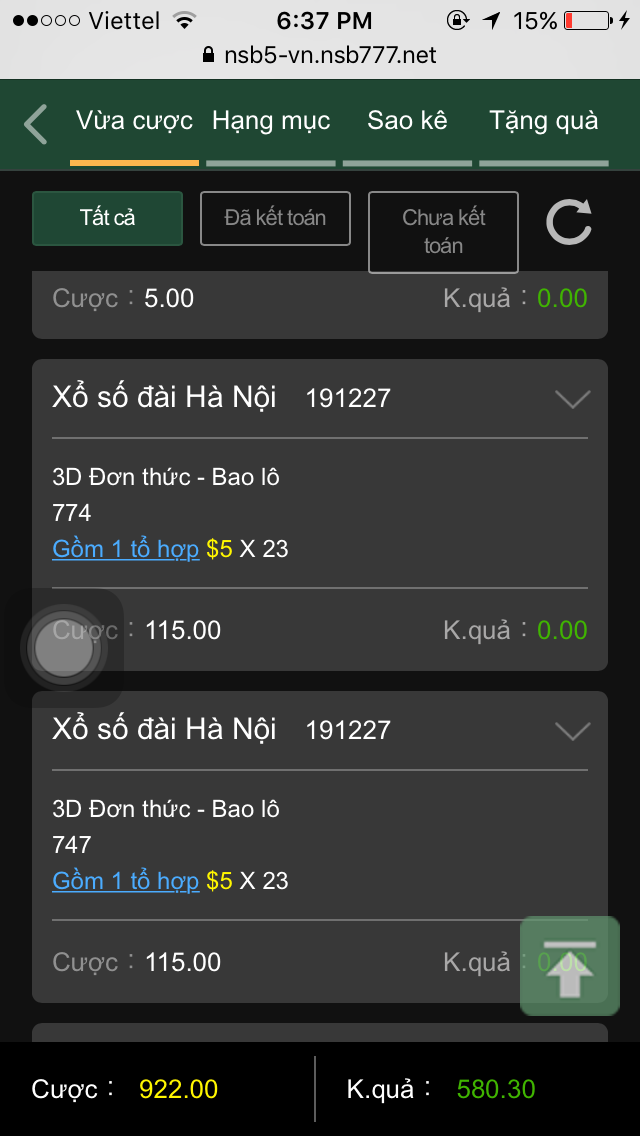Filter by Chưa kết toán
The height and width of the screenshot is (1136, 640).
[443, 232]
